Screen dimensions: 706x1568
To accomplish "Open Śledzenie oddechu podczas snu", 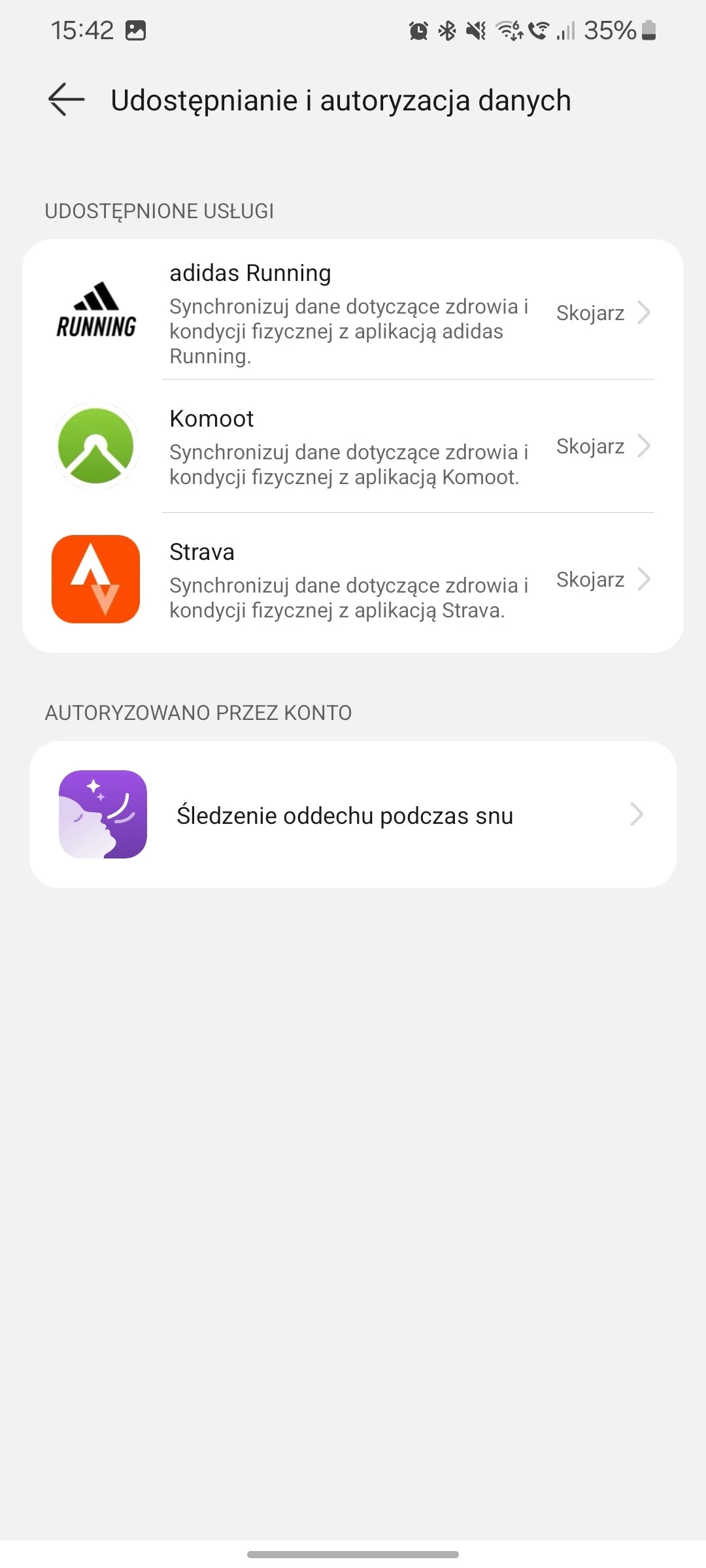I will [353, 815].
